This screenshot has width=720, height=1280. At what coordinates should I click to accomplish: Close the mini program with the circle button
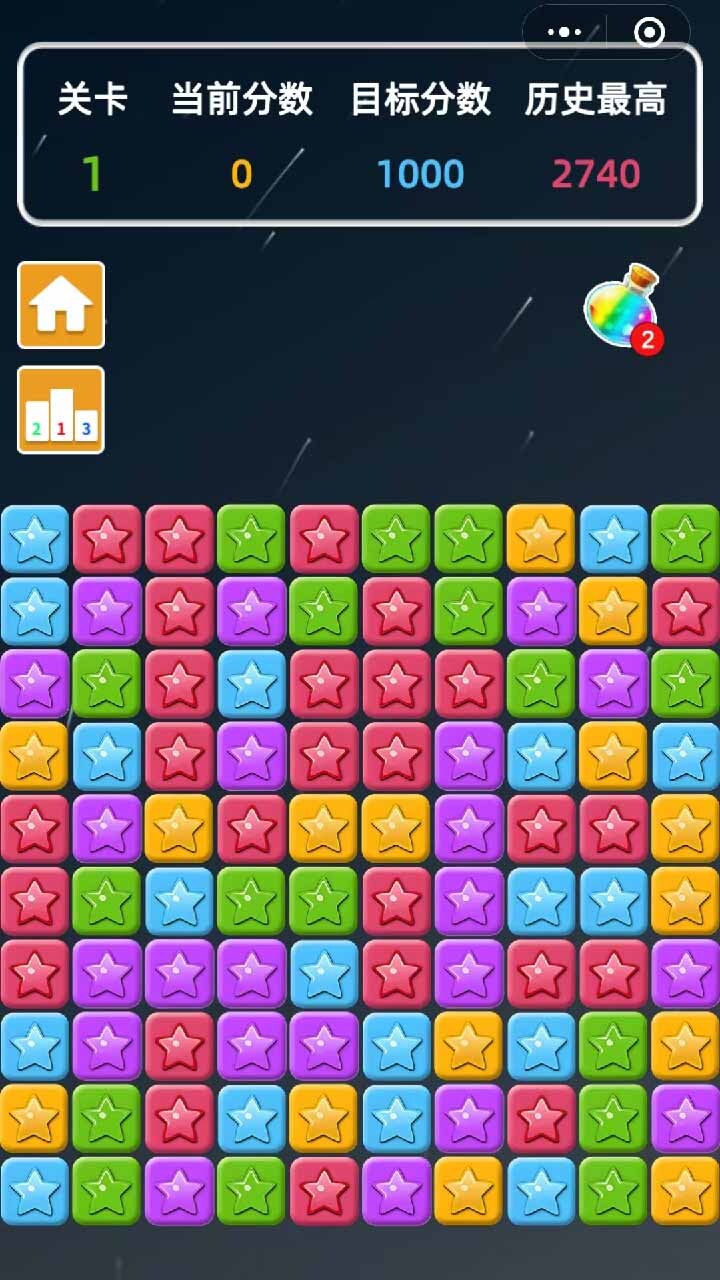[649, 32]
